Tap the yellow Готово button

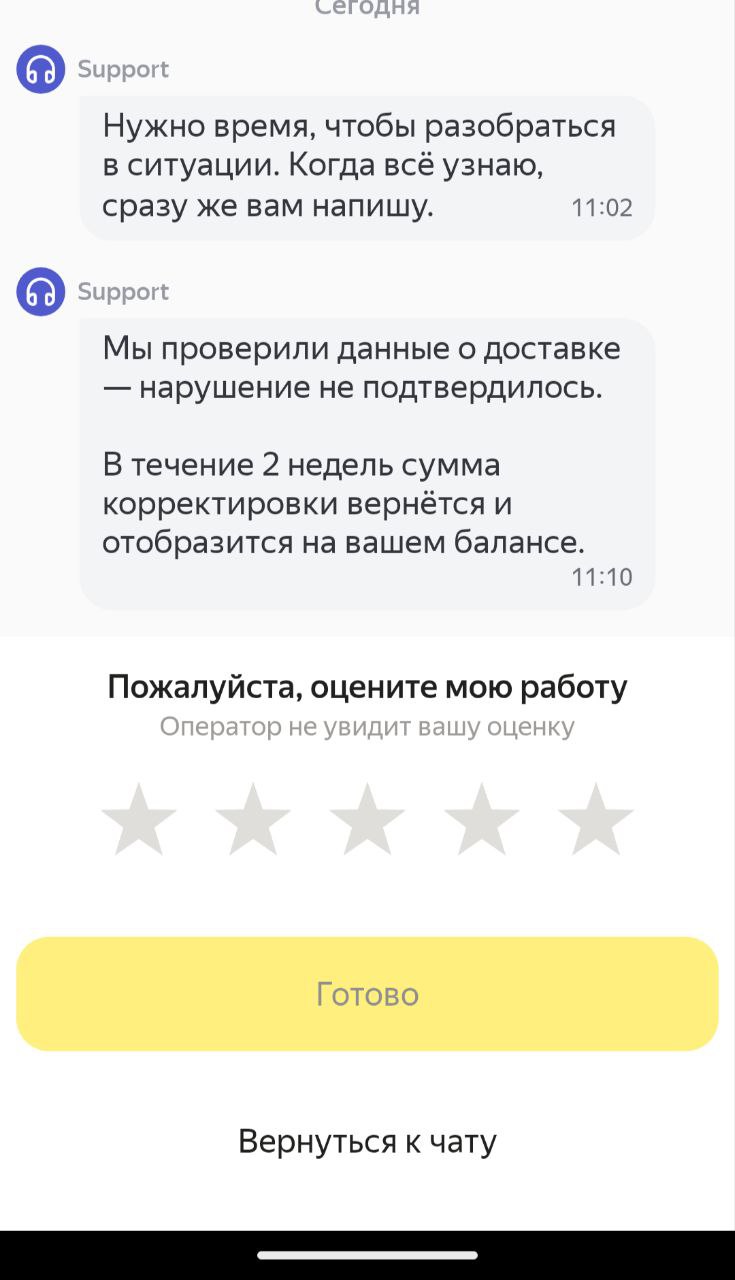tap(367, 994)
